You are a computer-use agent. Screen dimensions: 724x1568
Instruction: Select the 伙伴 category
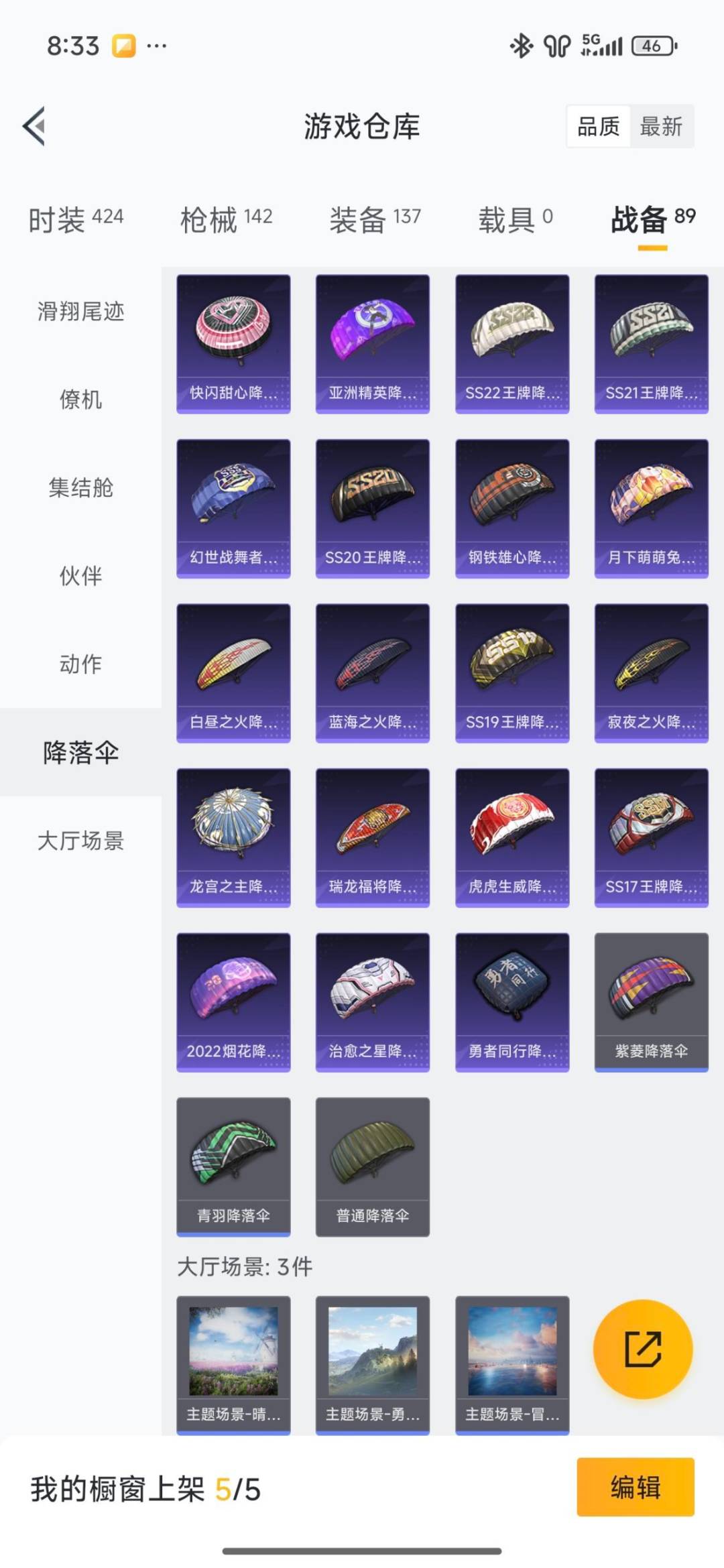pos(80,576)
